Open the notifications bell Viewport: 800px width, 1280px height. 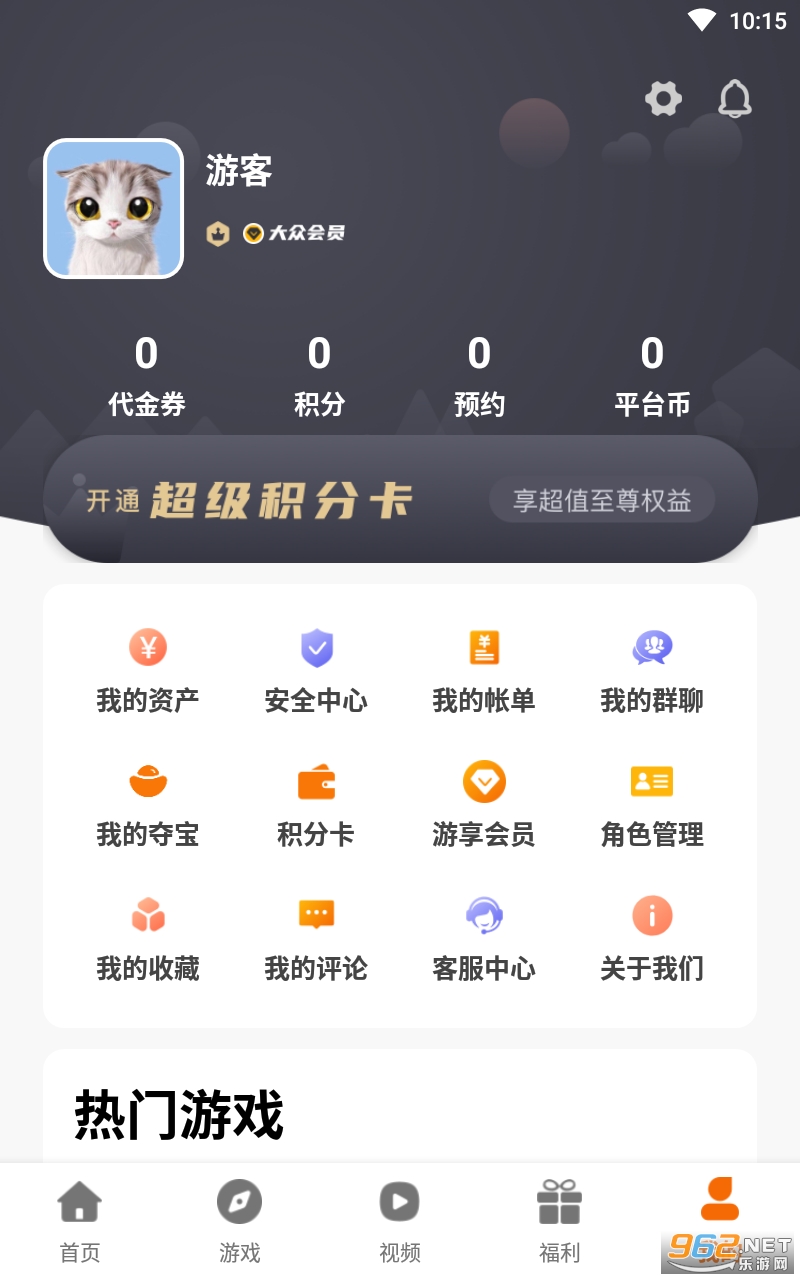[735, 99]
